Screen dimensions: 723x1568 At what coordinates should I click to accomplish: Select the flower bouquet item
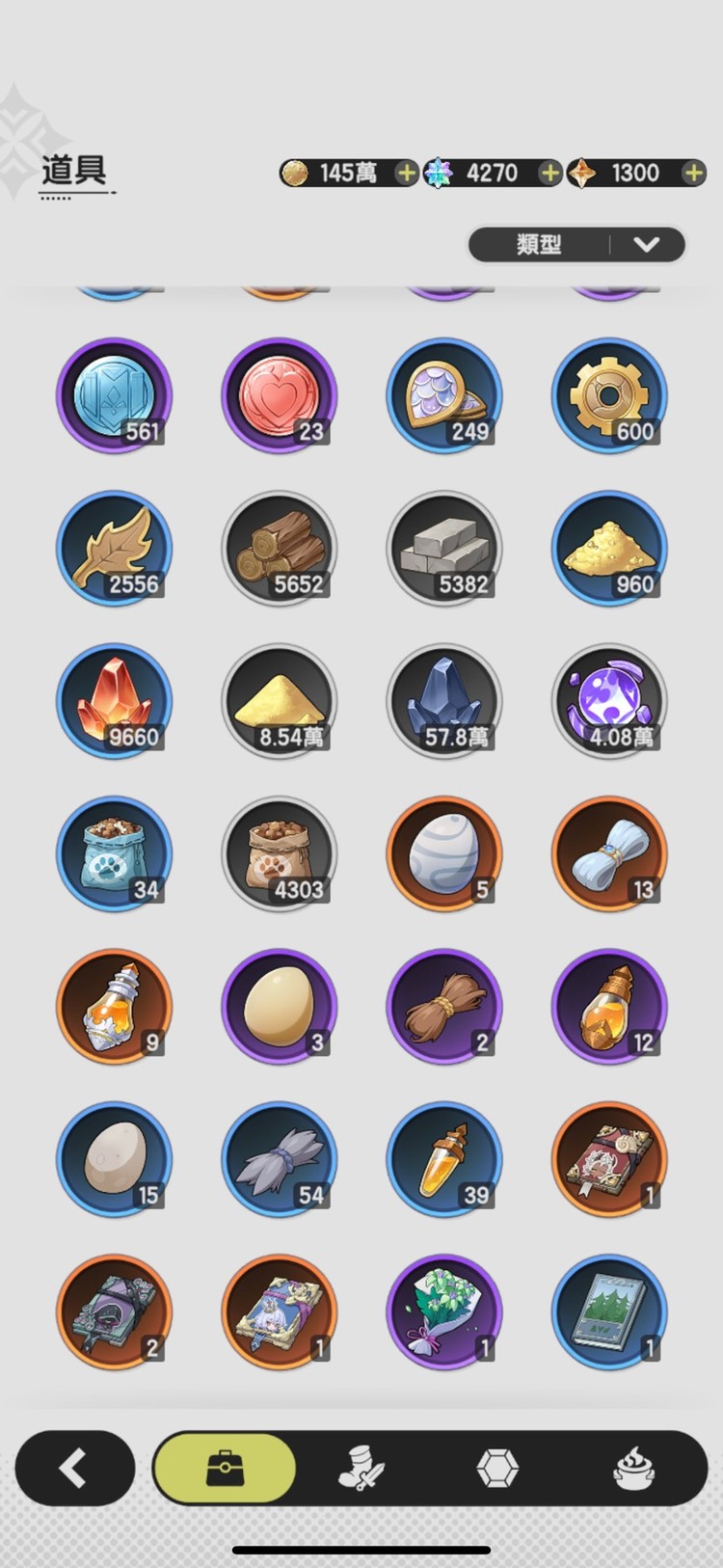point(443,1312)
